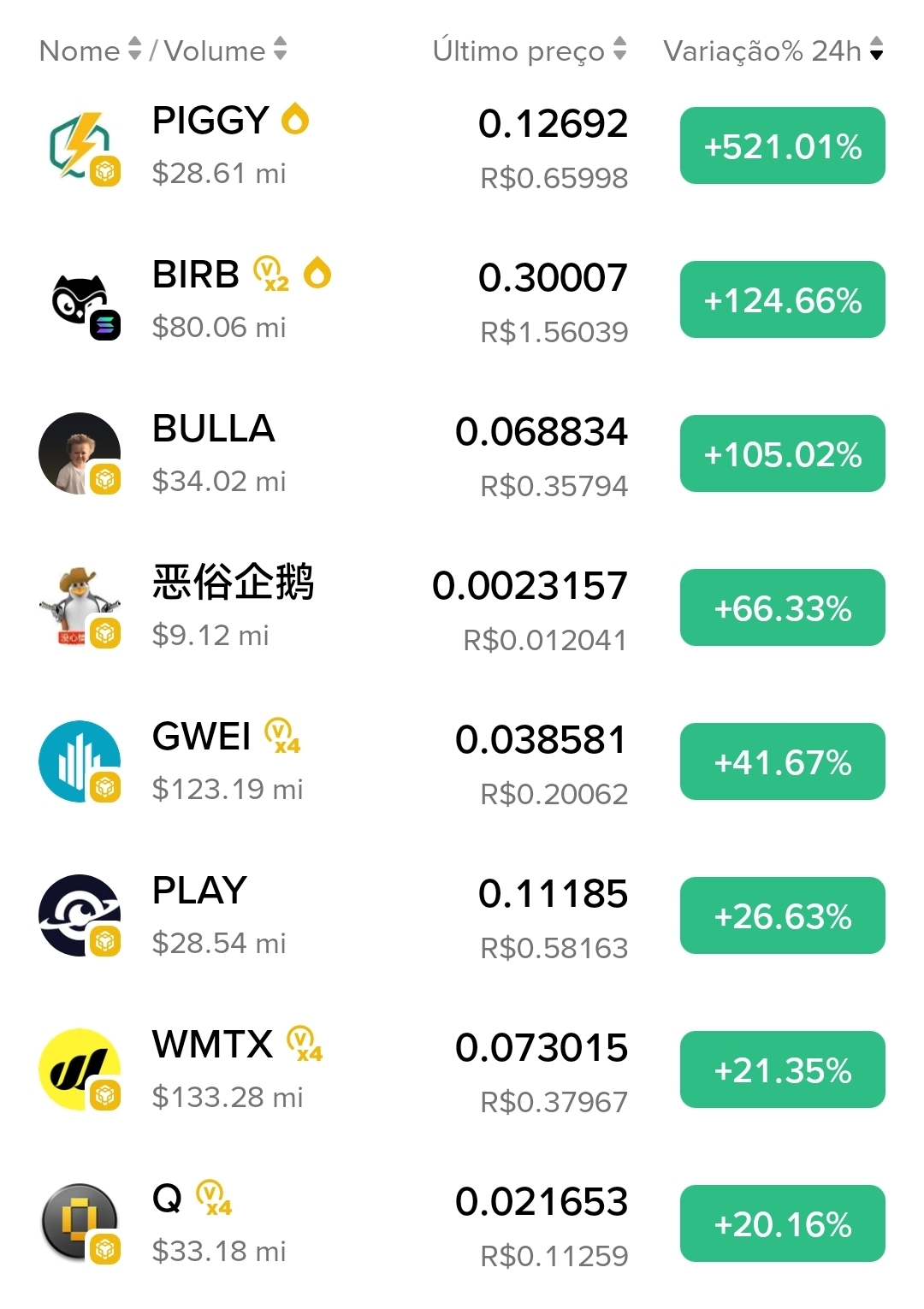Viewport: 924px width, 1309px height.
Task: Sort the list by Nome
Action: point(90,50)
